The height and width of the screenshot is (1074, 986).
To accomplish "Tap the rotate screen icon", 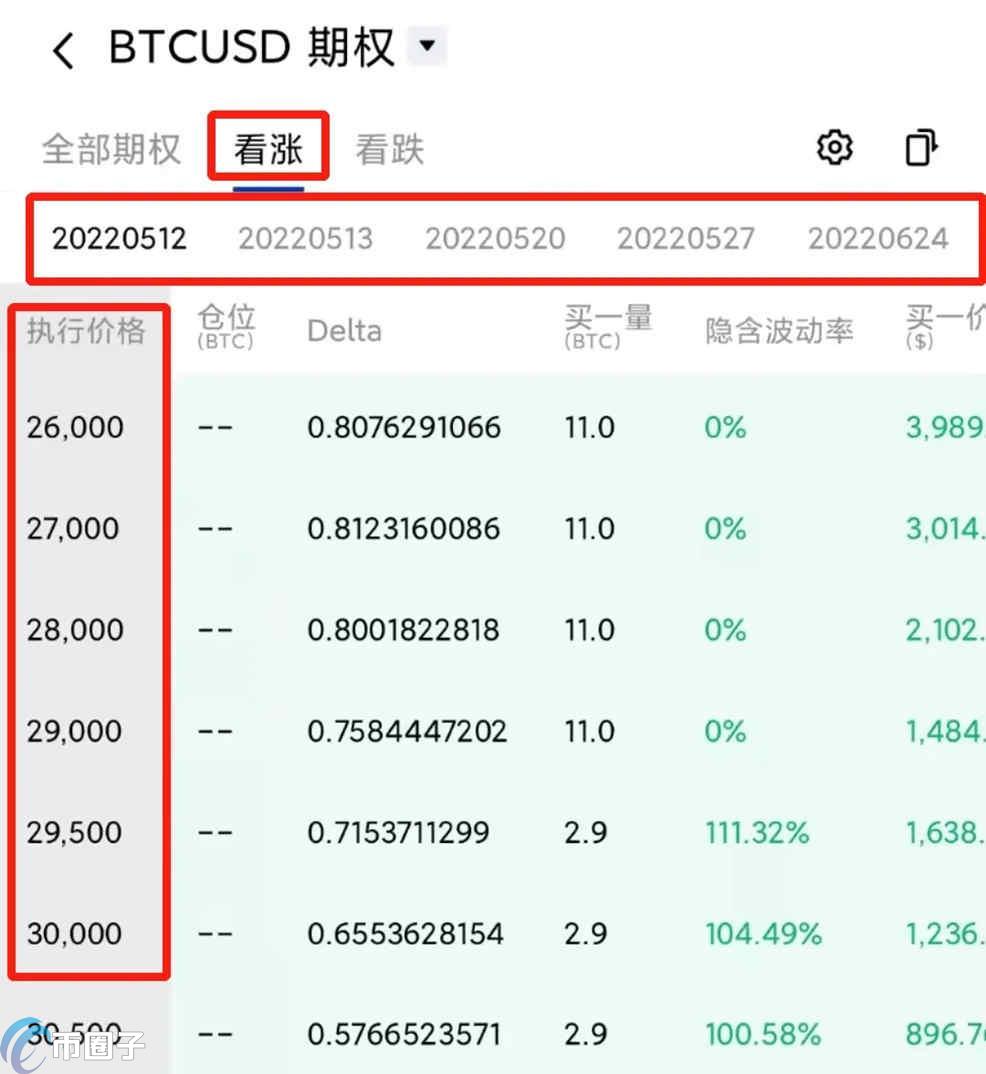I will click(x=920, y=148).
